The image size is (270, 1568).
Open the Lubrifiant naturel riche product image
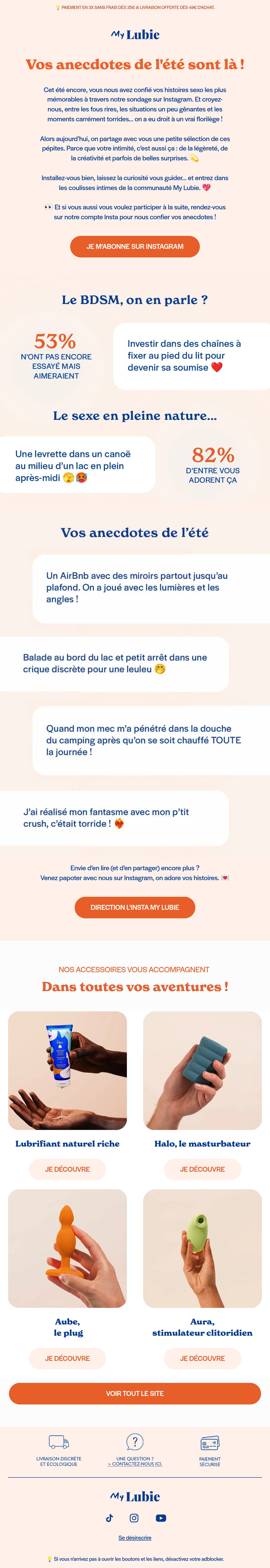[67, 1070]
